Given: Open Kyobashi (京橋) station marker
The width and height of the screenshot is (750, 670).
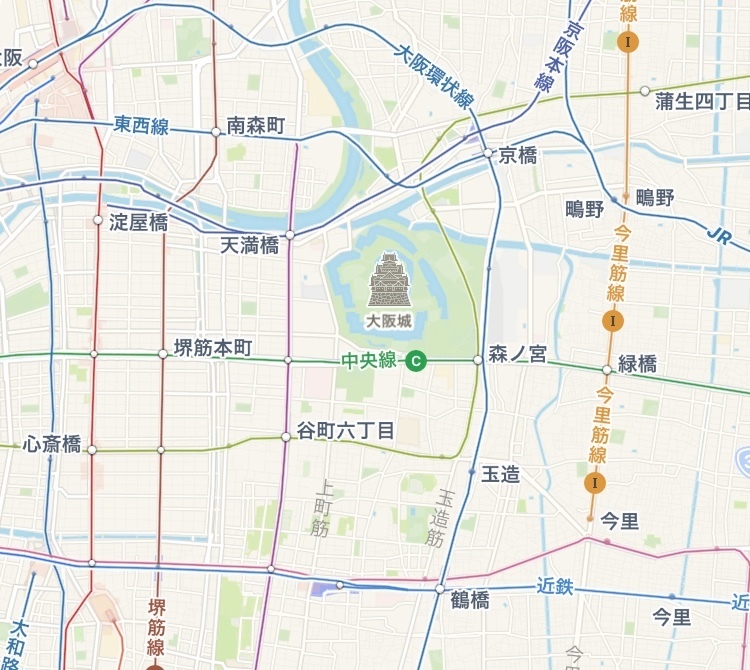Looking at the screenshot, I should coord(488,154).
